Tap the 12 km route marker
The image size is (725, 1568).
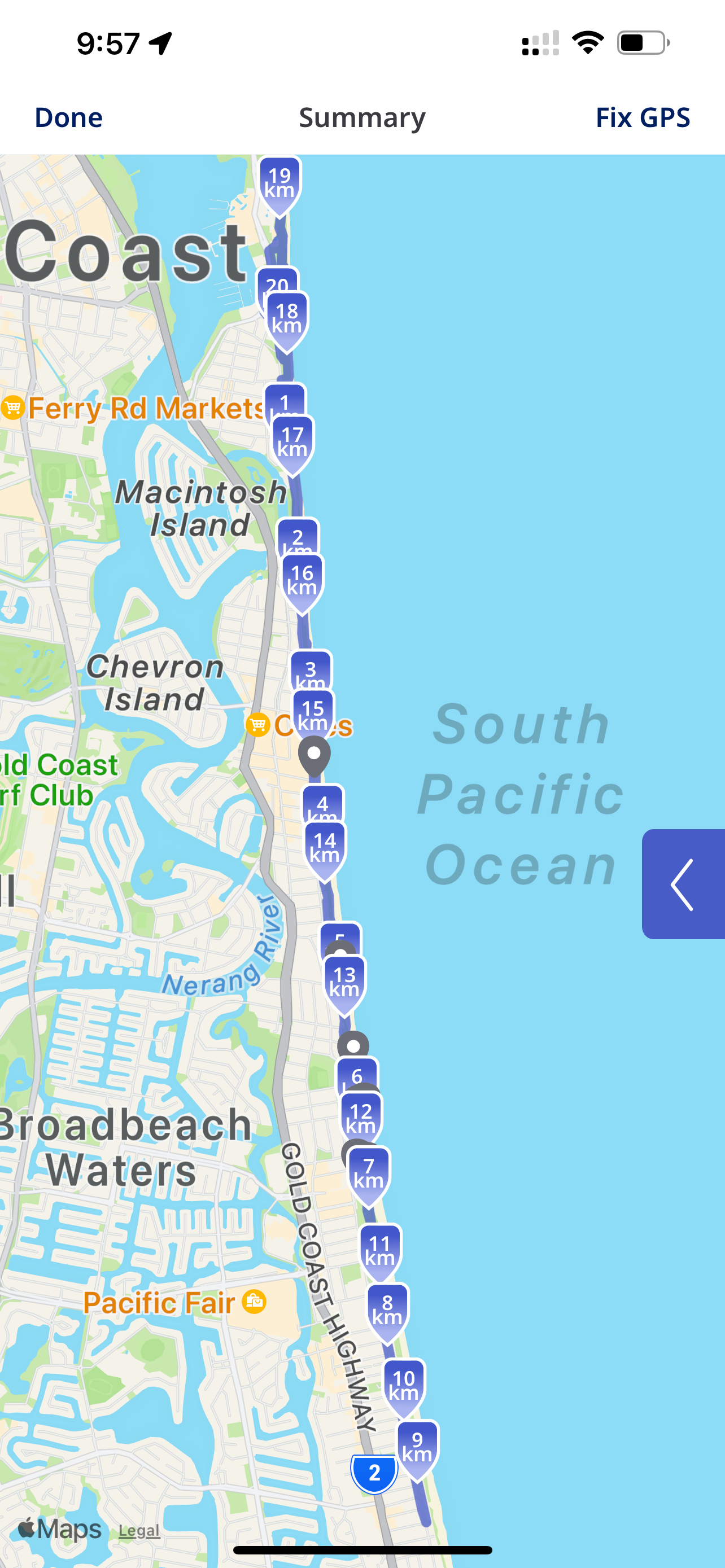pos(360,1118)
